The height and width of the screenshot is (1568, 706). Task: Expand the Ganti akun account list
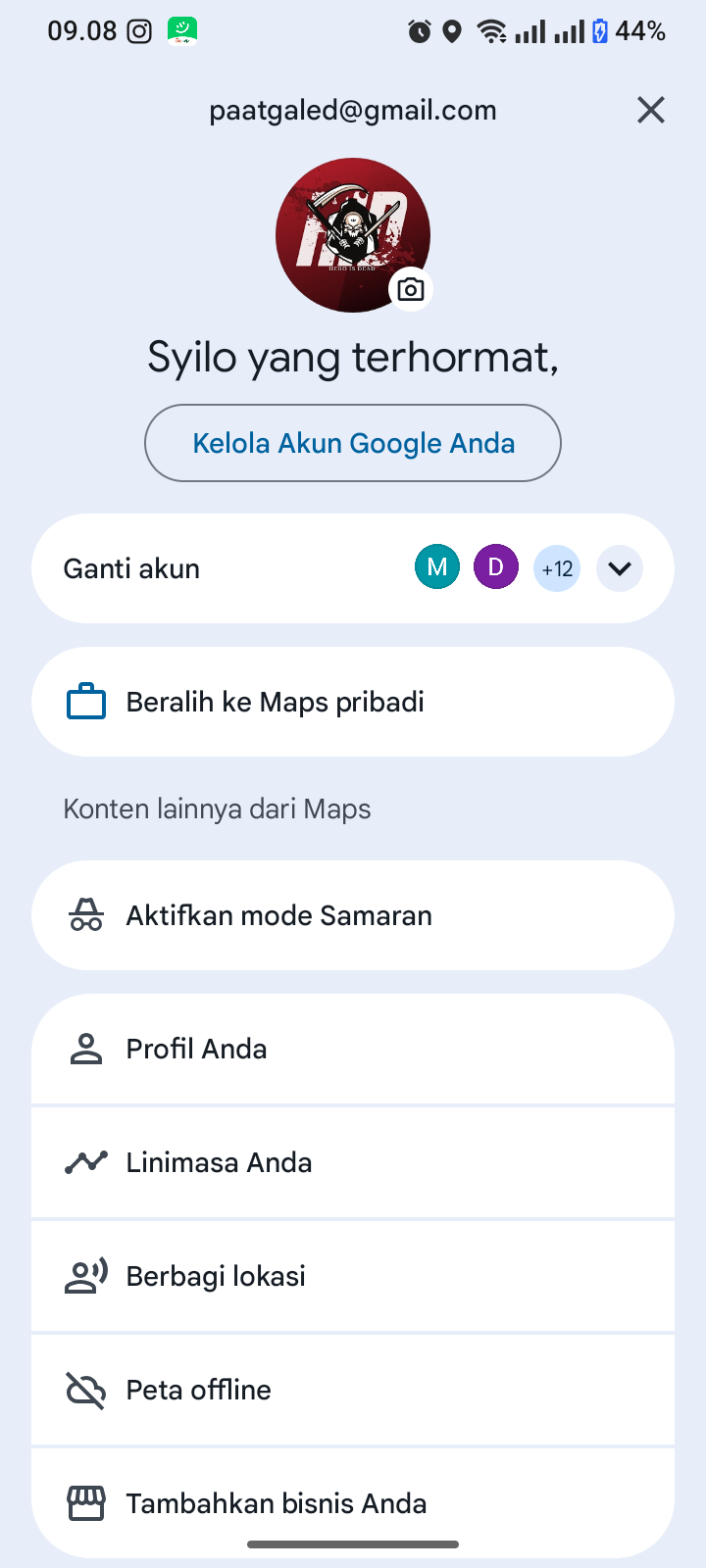619,568
